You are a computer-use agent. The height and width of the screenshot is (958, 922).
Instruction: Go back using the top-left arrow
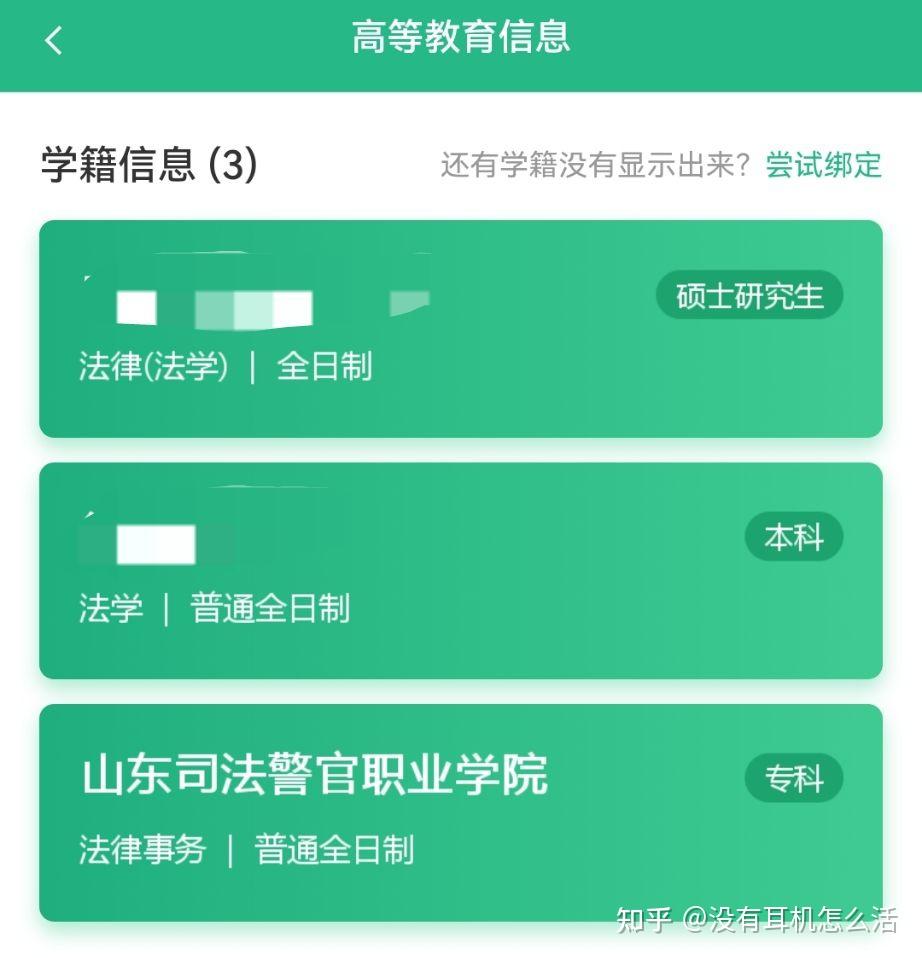(53, 41)
